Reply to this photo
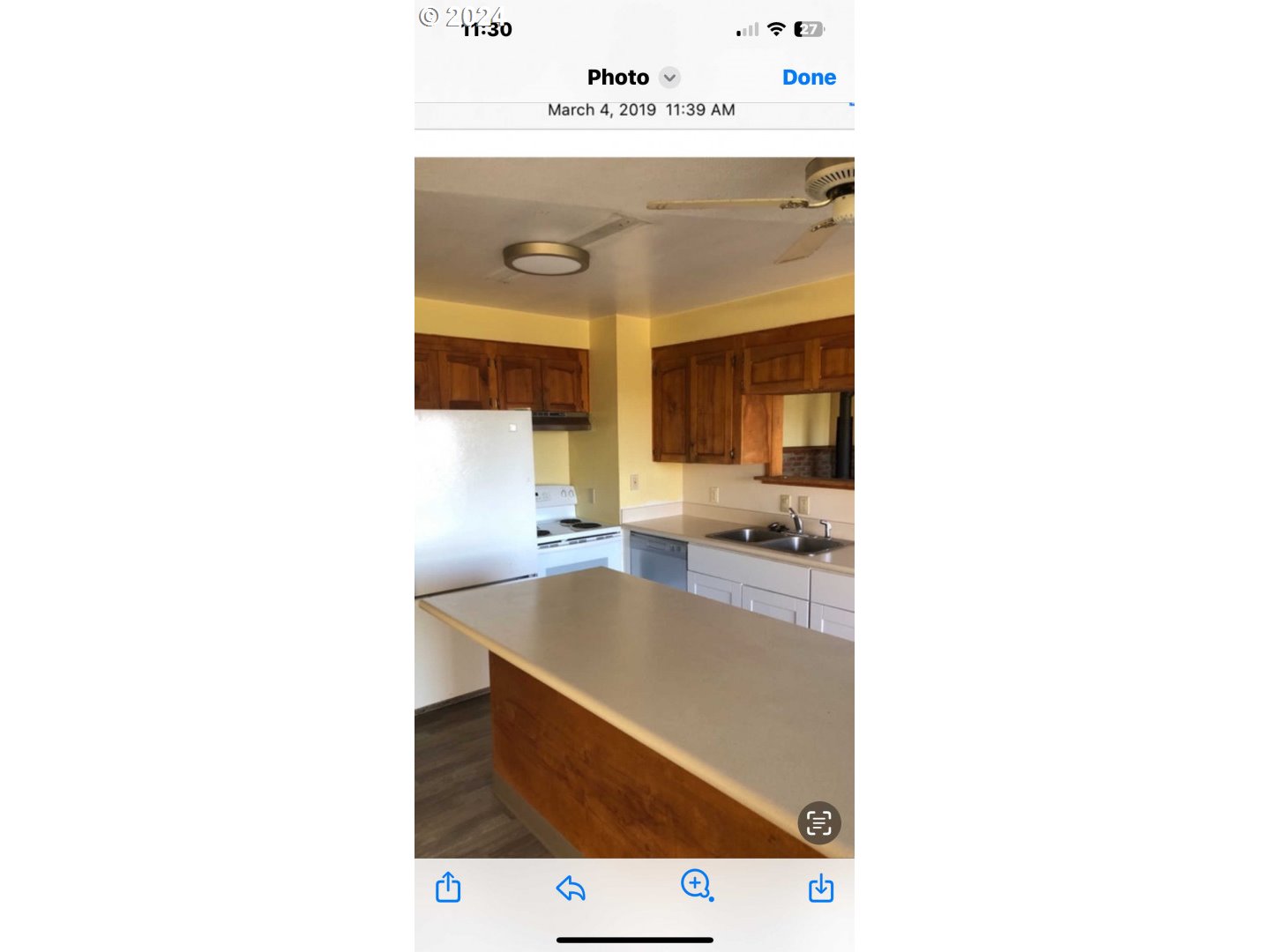The height and width of the screenshot is (952, 1270). pyautogui.click(x=571, y=888)
